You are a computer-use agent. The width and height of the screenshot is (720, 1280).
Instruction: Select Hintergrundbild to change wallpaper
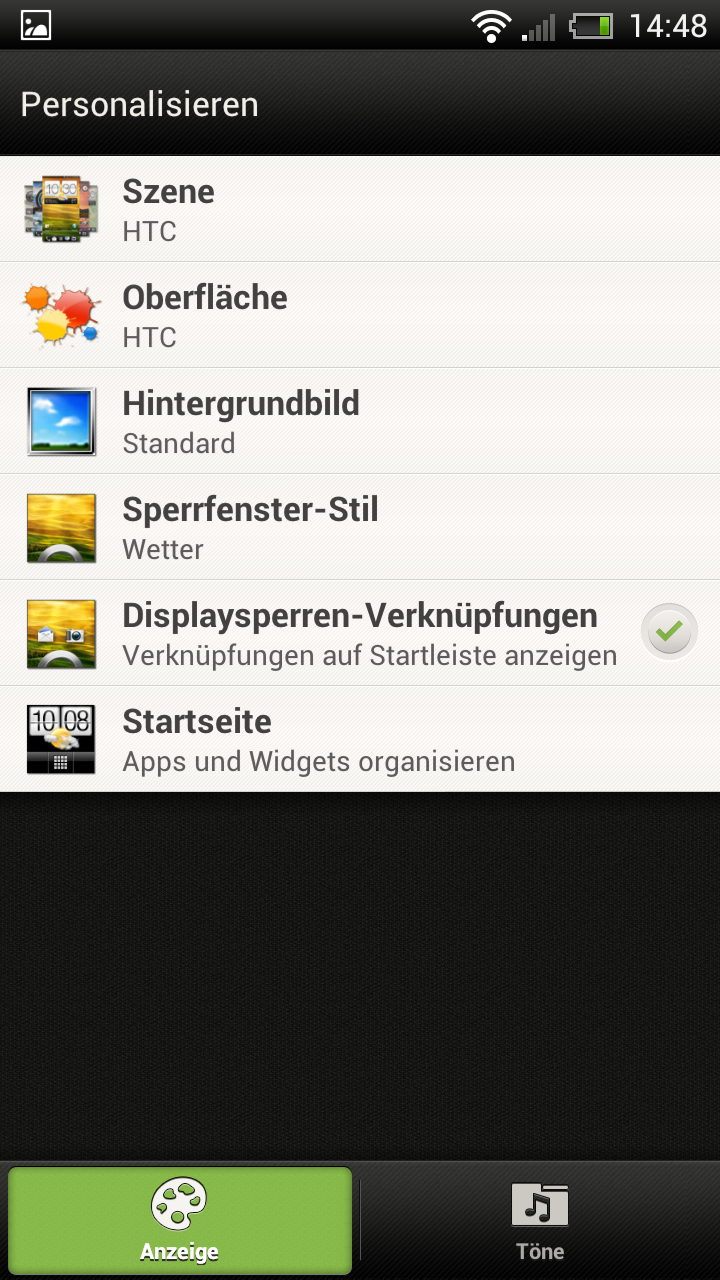coord(360,421)
